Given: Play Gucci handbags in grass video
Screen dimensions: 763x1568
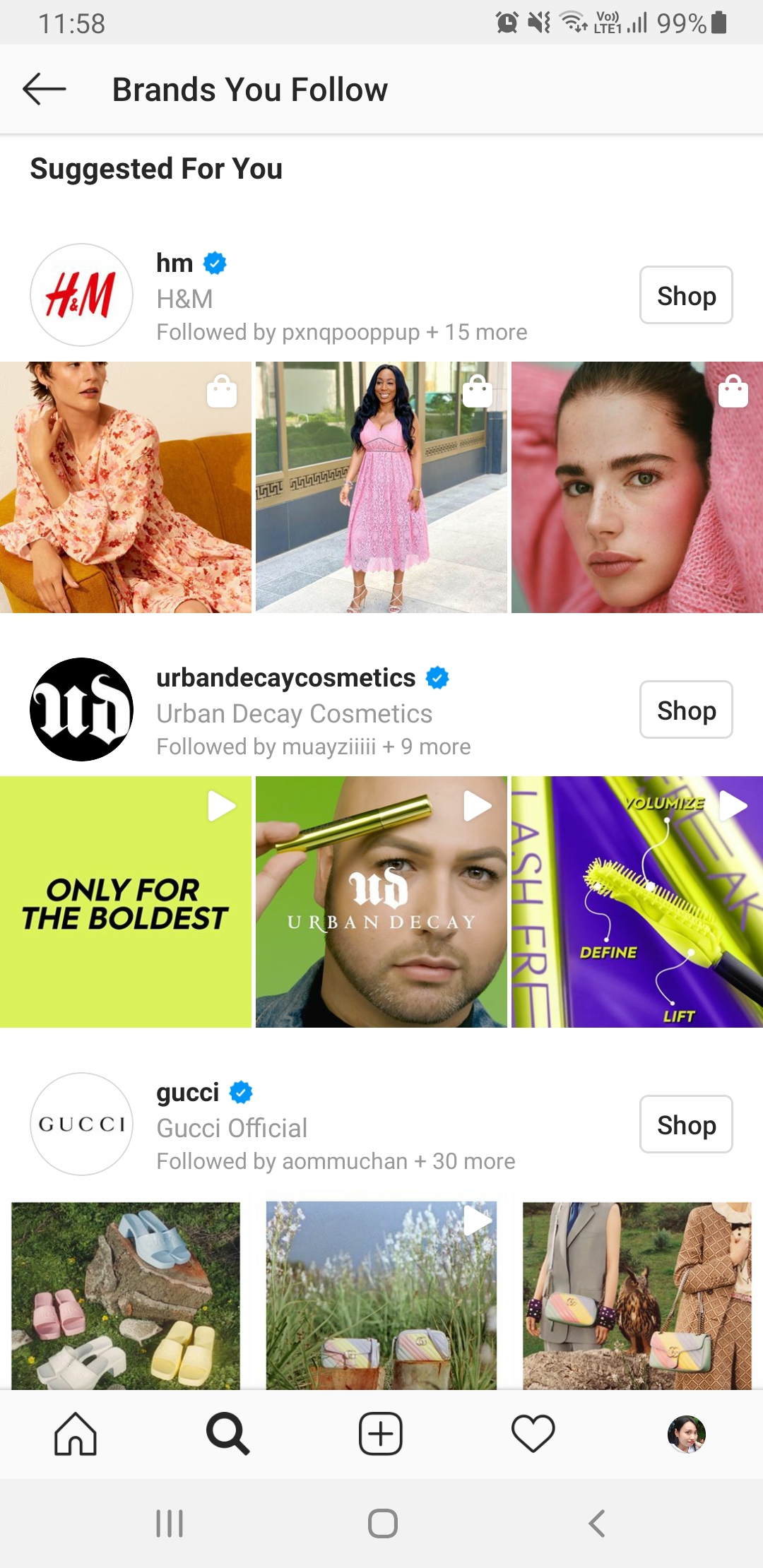Looking at the screenshot, I should 381,1296.
